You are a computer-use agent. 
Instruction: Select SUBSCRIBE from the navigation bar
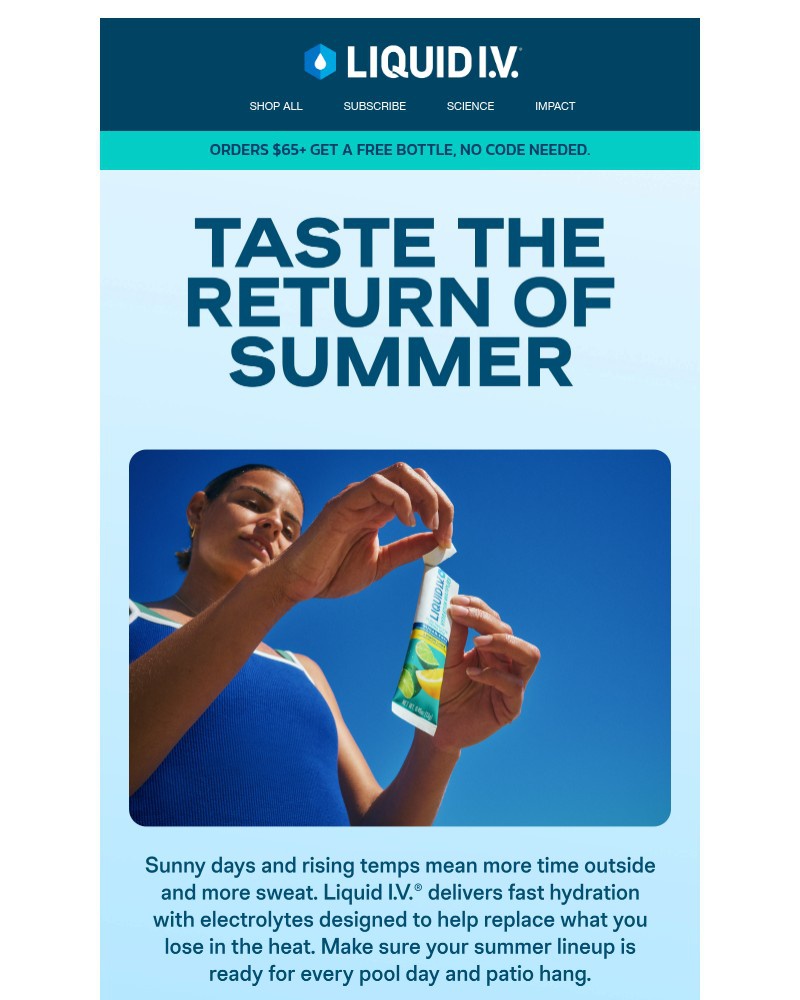pos(374,106)
